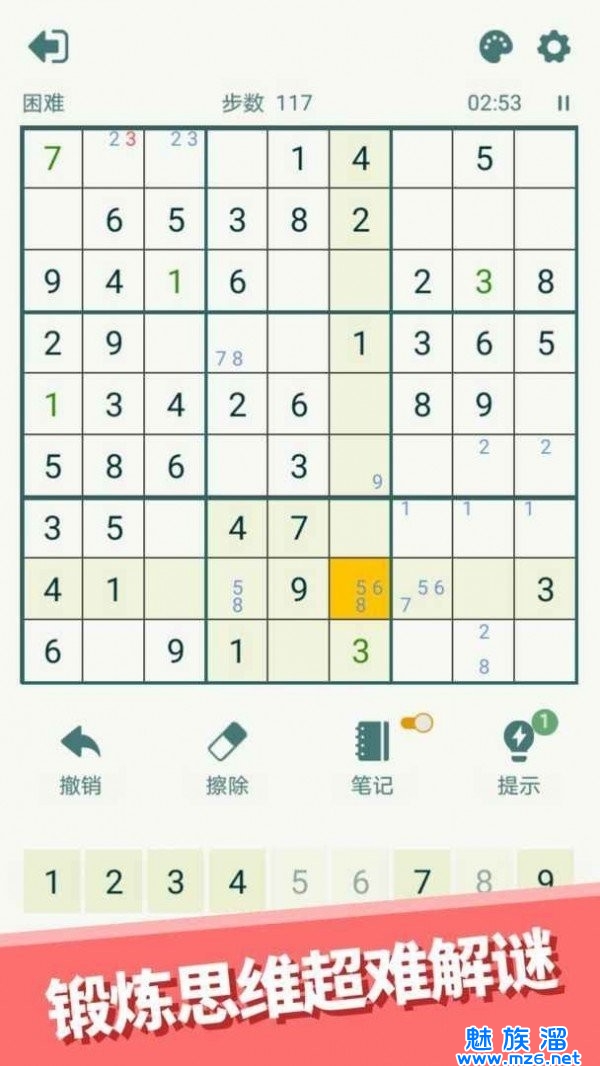Pause the game timer
This screenshot has height=1066, width=600.
(563, 103)
